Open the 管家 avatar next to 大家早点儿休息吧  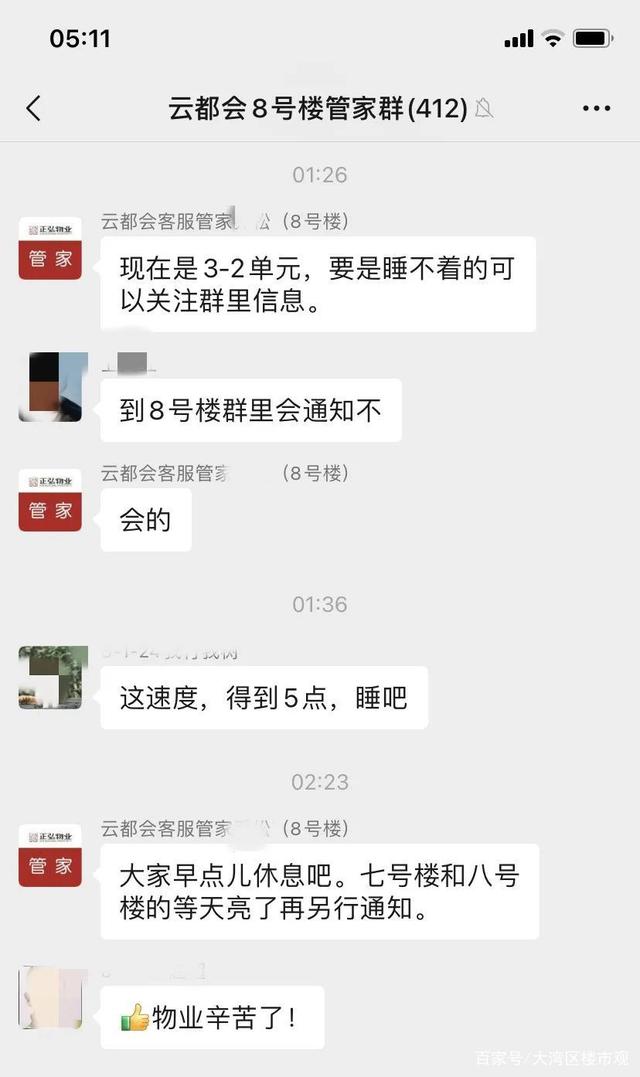(50, 855)
